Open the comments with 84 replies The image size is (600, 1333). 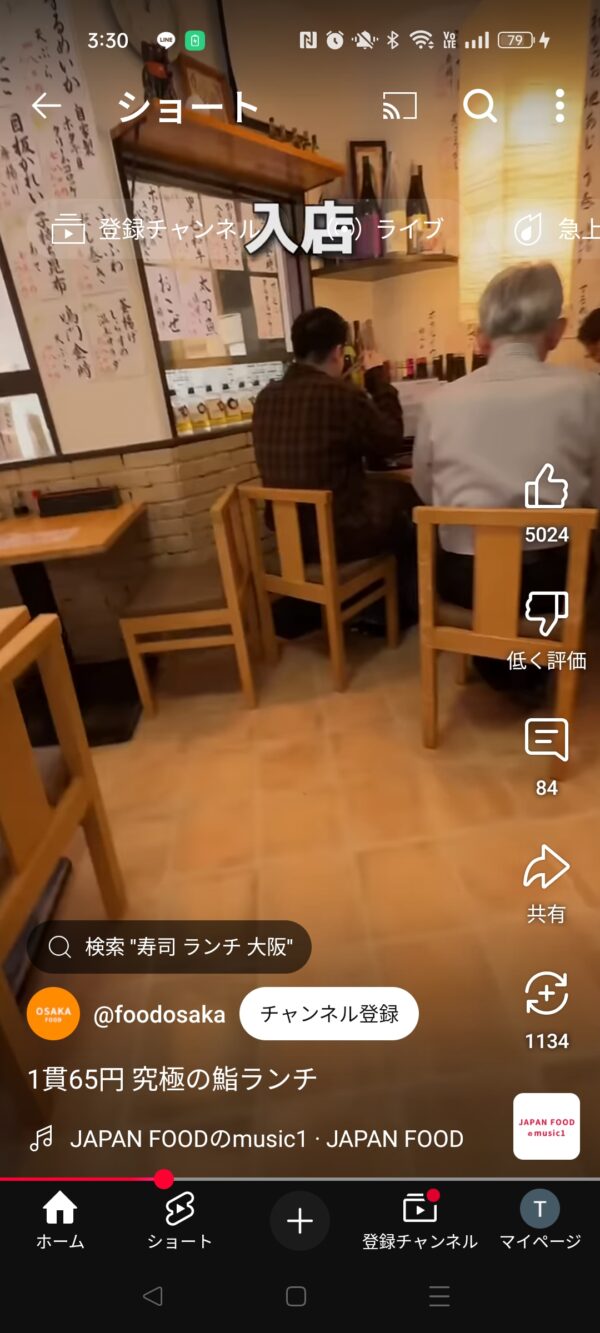[x=546, y=741]
